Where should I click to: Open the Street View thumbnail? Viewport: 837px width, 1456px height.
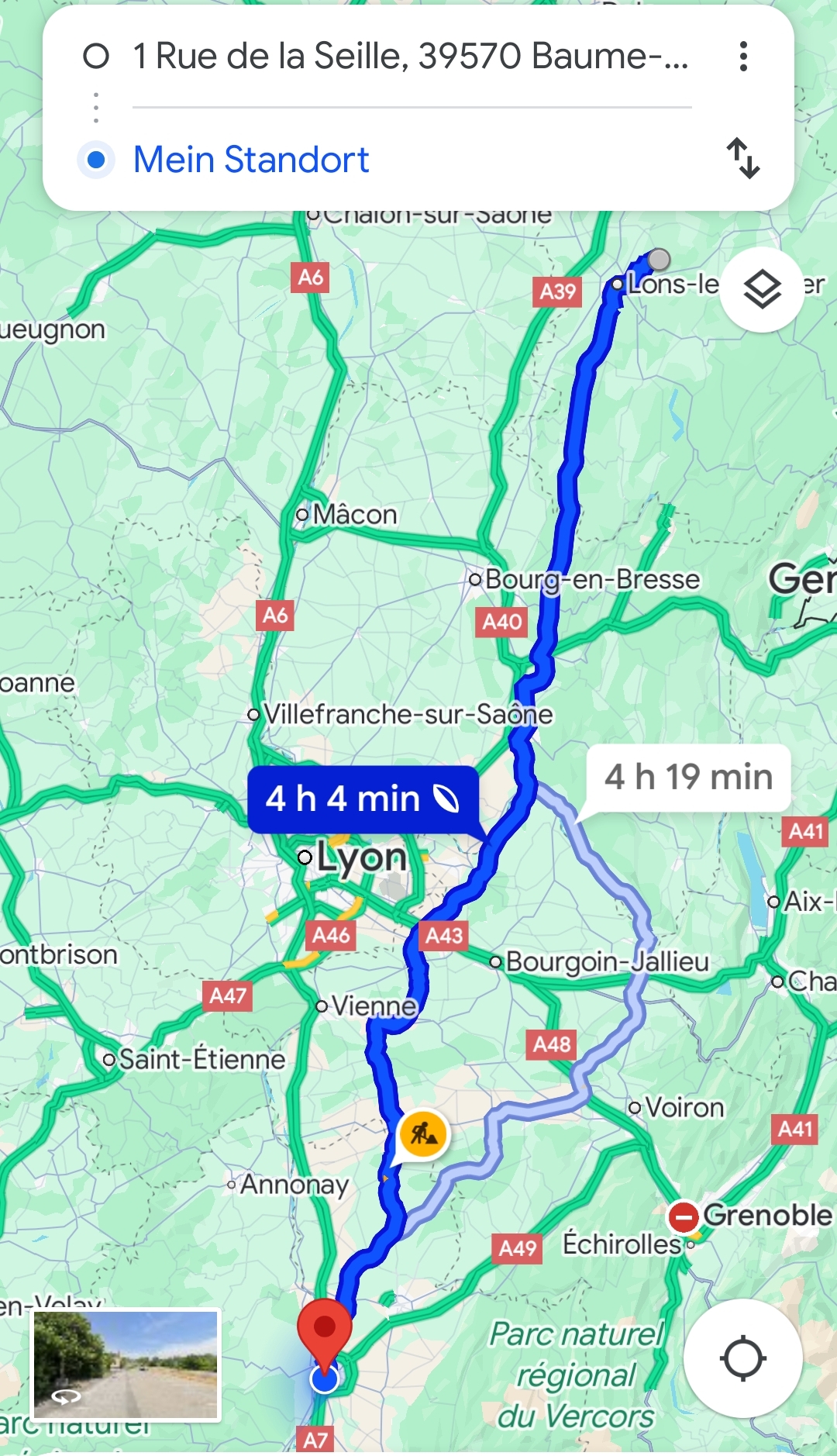click(x=126, y=1365)
